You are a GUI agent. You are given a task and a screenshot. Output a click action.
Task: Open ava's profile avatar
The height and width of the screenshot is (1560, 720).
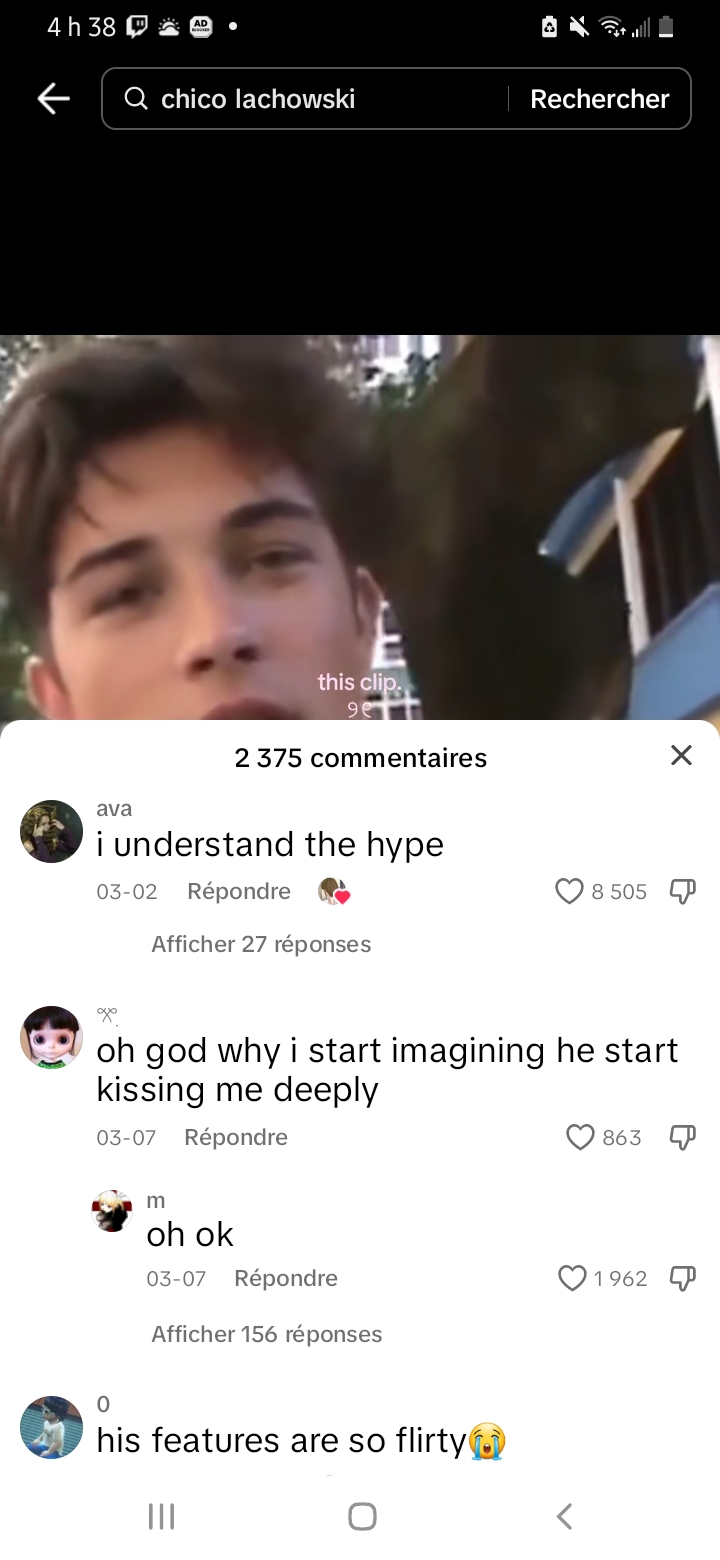coord(51,831)
